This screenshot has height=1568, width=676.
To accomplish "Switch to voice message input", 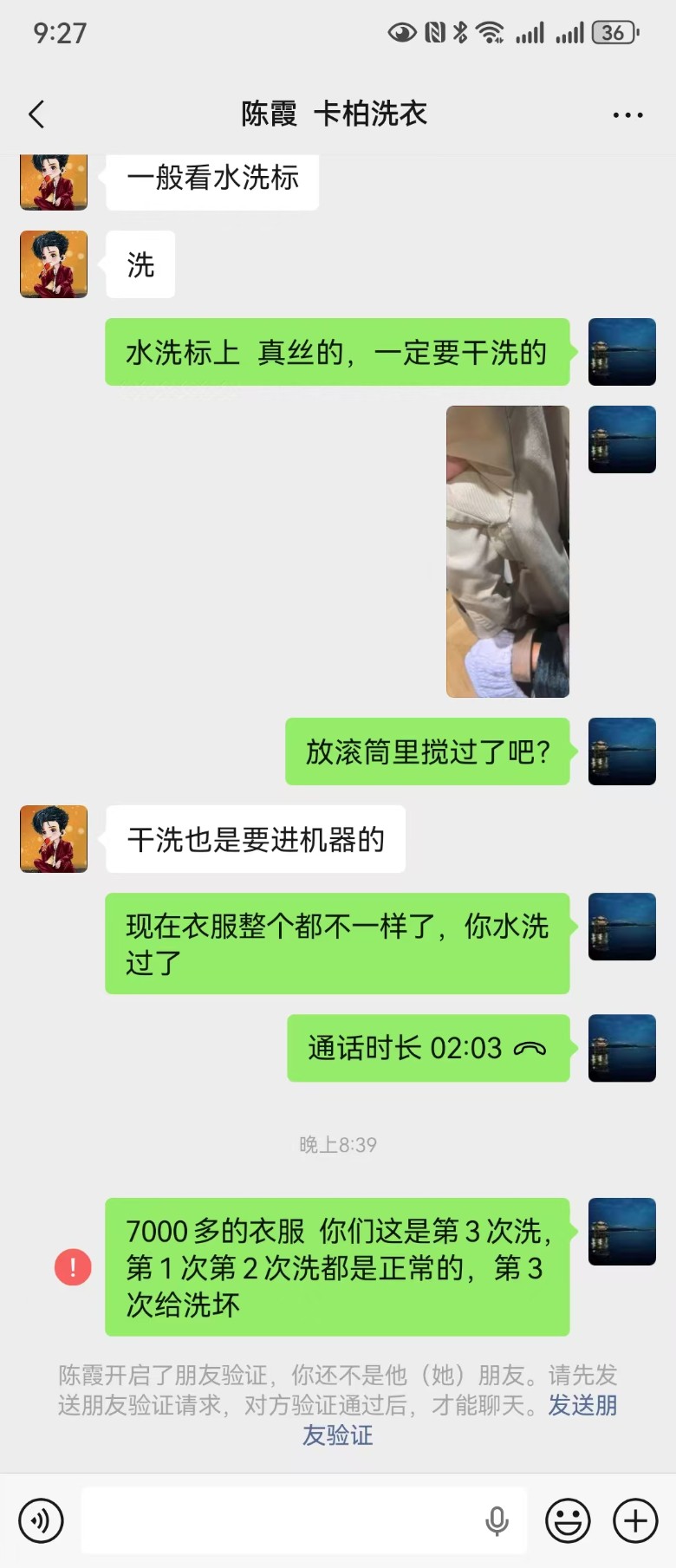I will pyautogui.click(x=41, y=1520).
